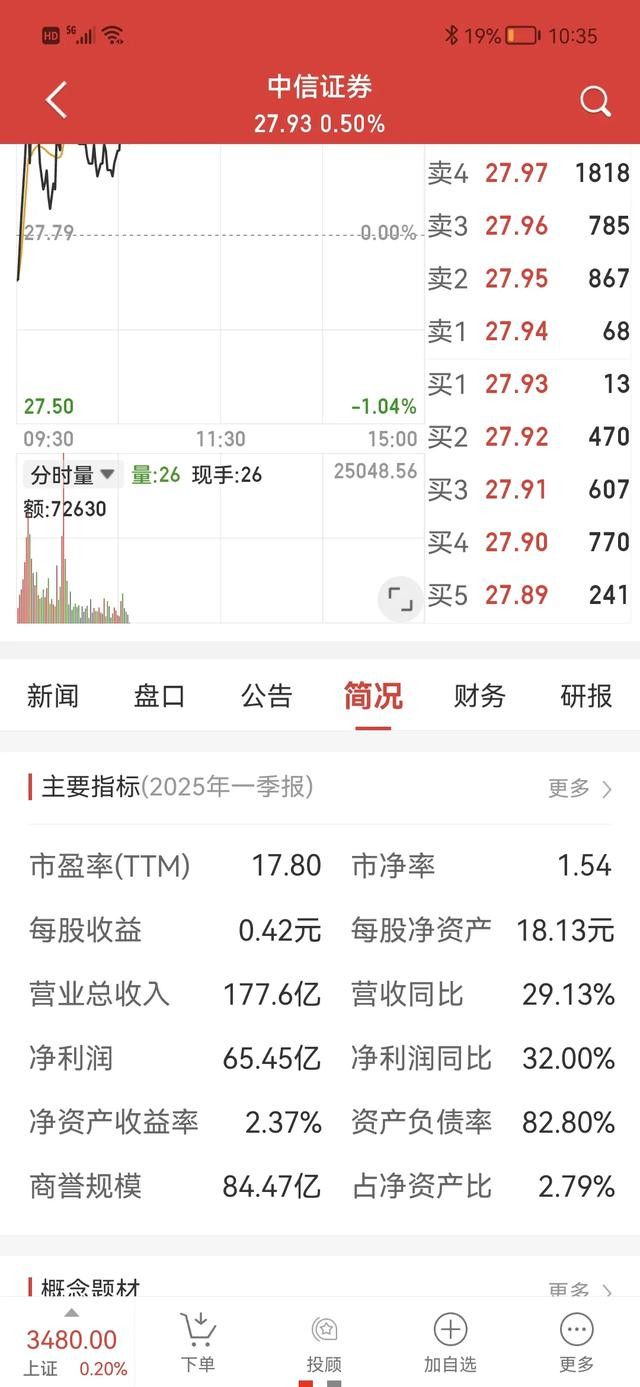Screen dimensions: 640x1387
Task: Expand the intraday chart to fullscreen
Action: tap(400, 599)
